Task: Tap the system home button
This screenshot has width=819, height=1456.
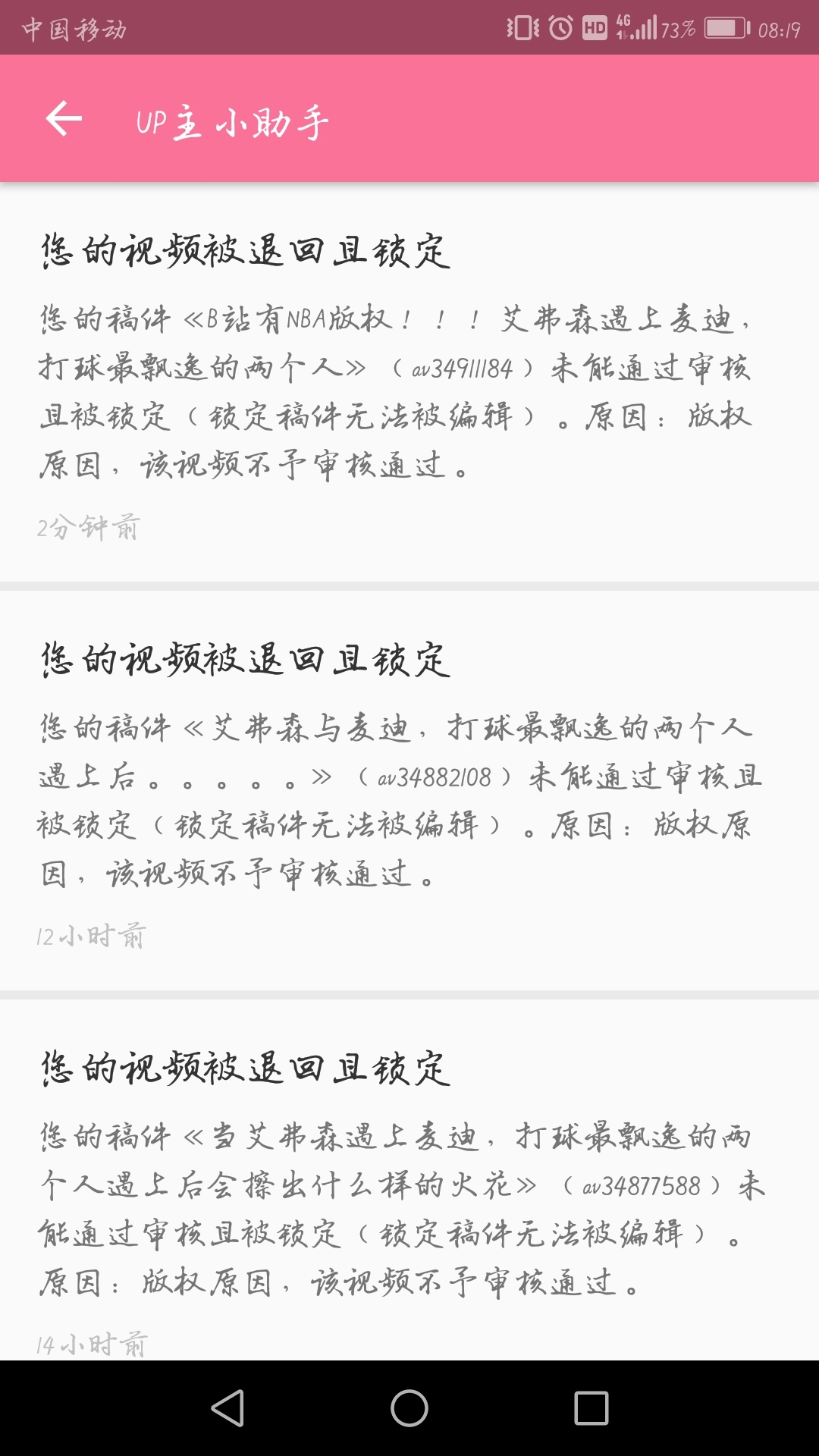Action: click(x=409, y=1408)
